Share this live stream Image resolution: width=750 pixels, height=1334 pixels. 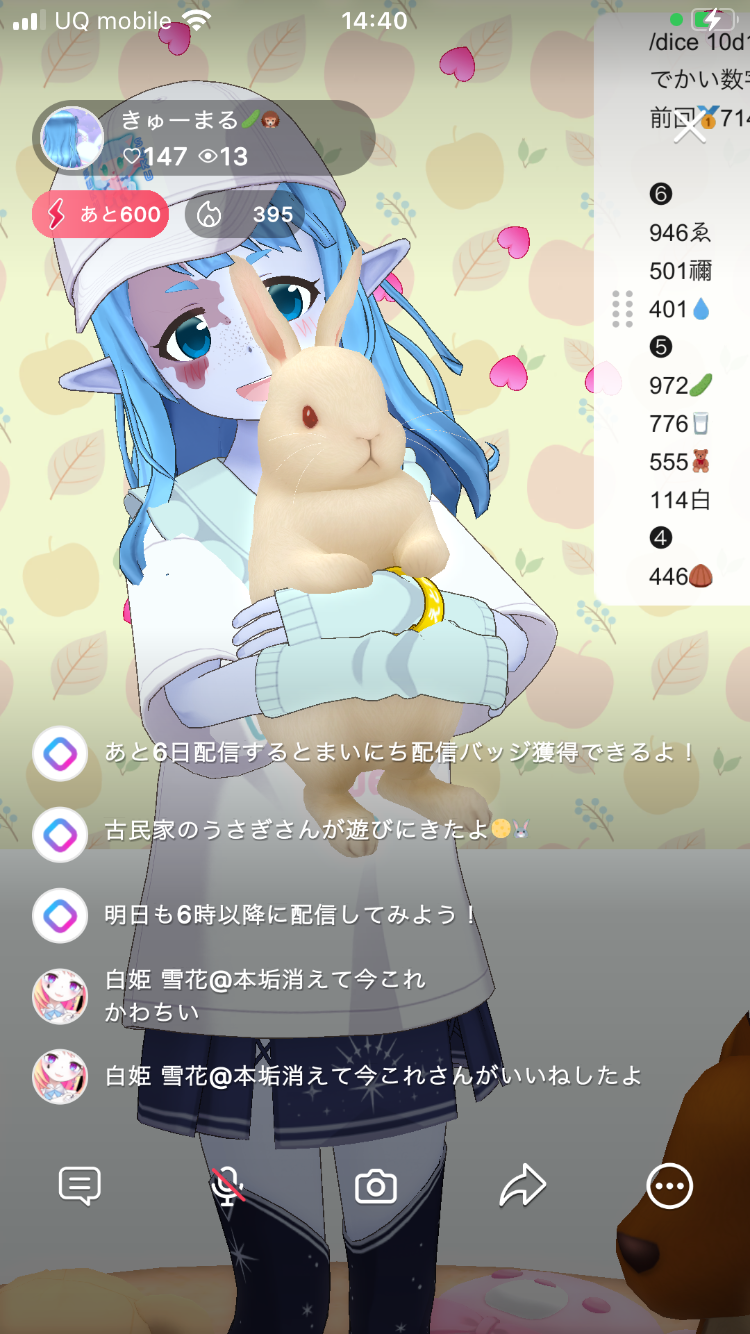(x=522, y=1187)
